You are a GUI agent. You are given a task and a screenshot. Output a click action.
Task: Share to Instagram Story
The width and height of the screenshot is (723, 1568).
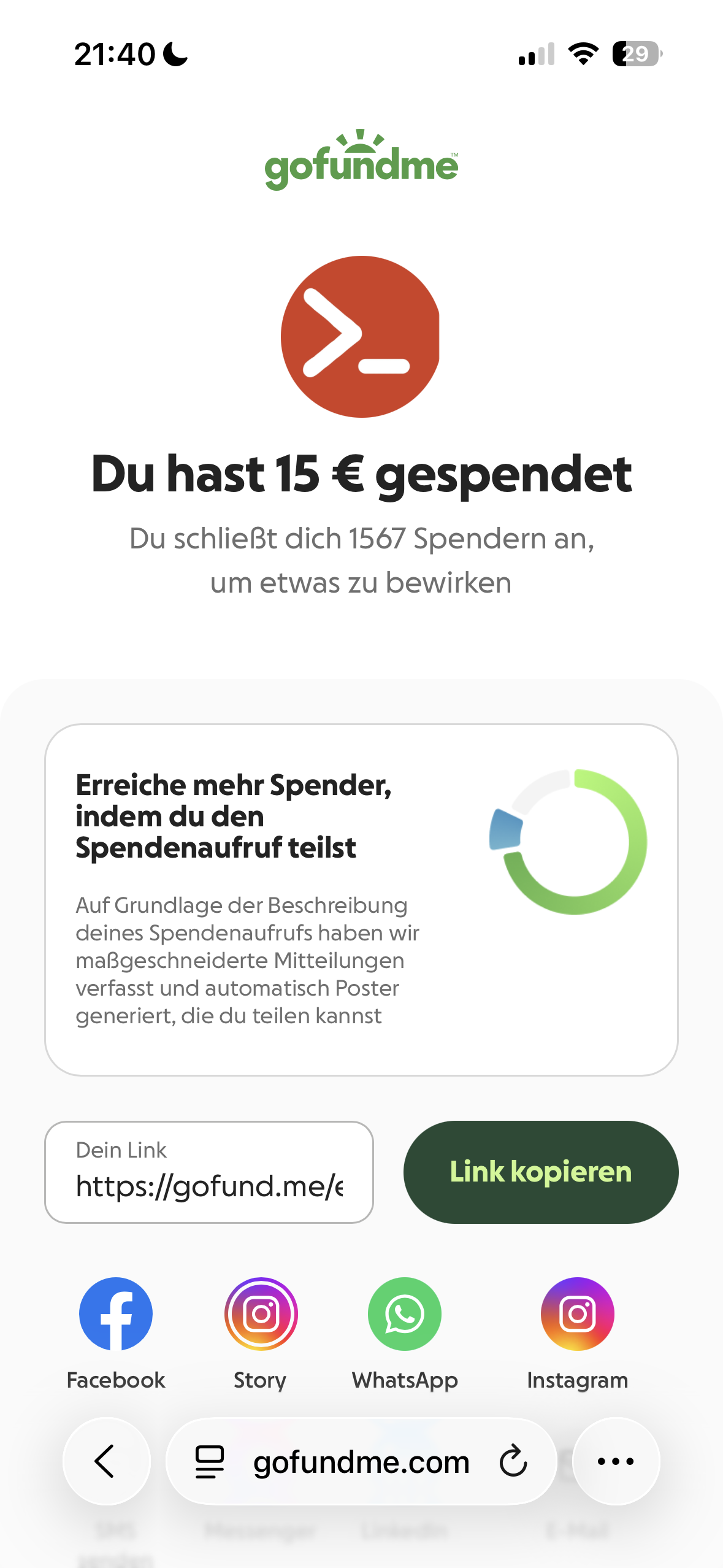point(261,1314)
